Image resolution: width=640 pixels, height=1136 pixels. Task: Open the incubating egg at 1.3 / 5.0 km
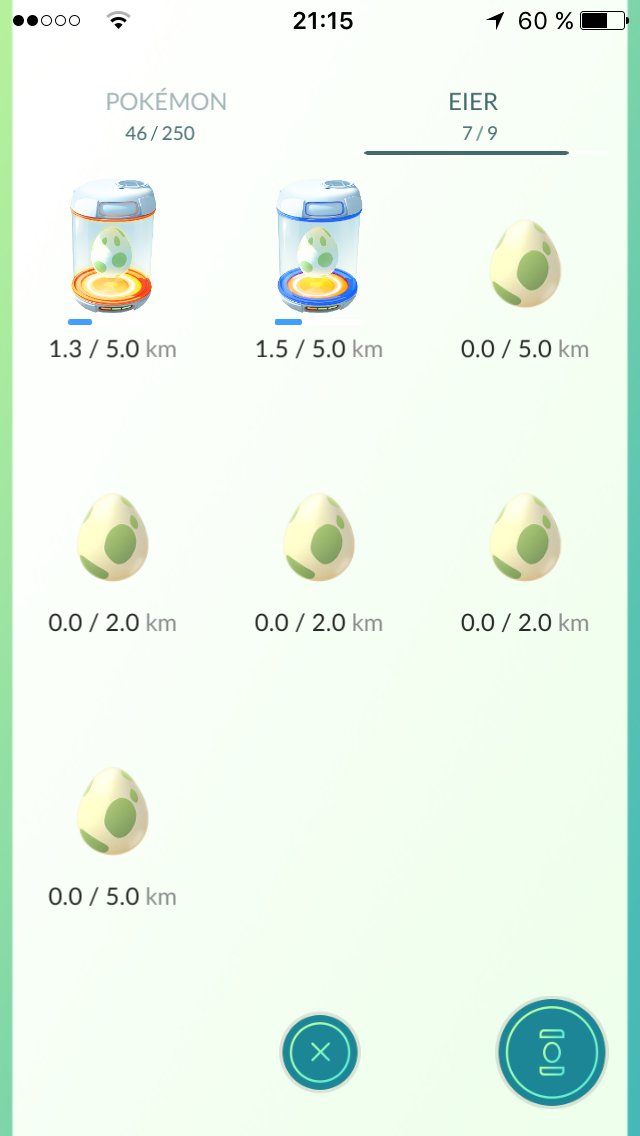click(112, 250)
